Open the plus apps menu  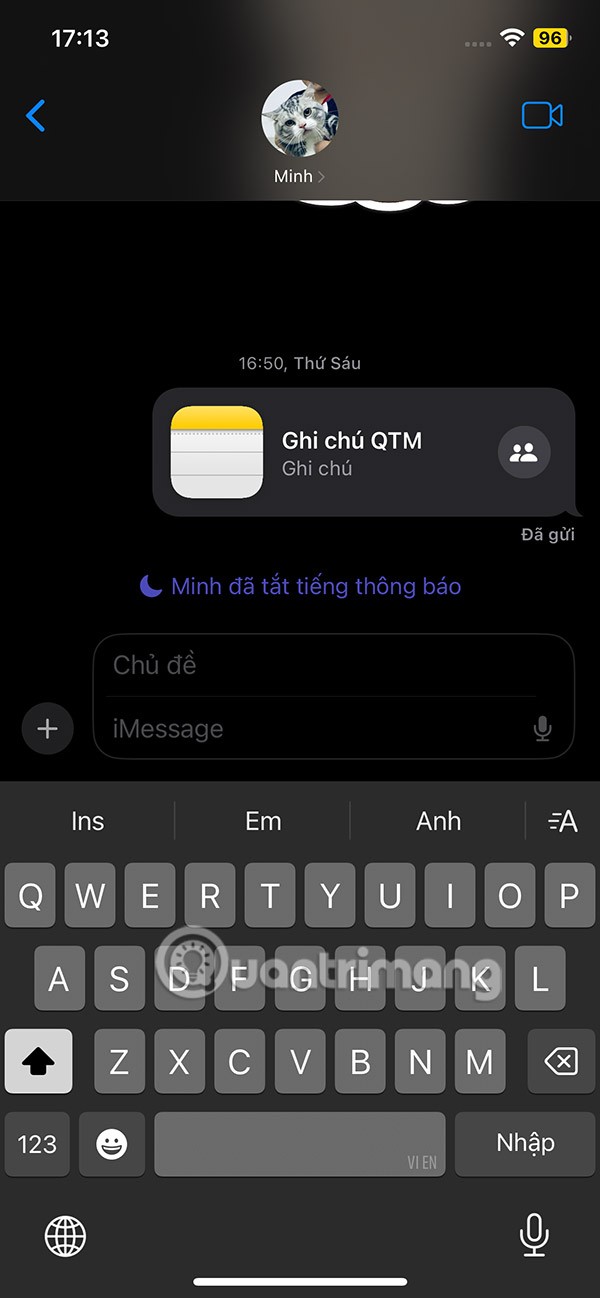(x=47, y=729)
